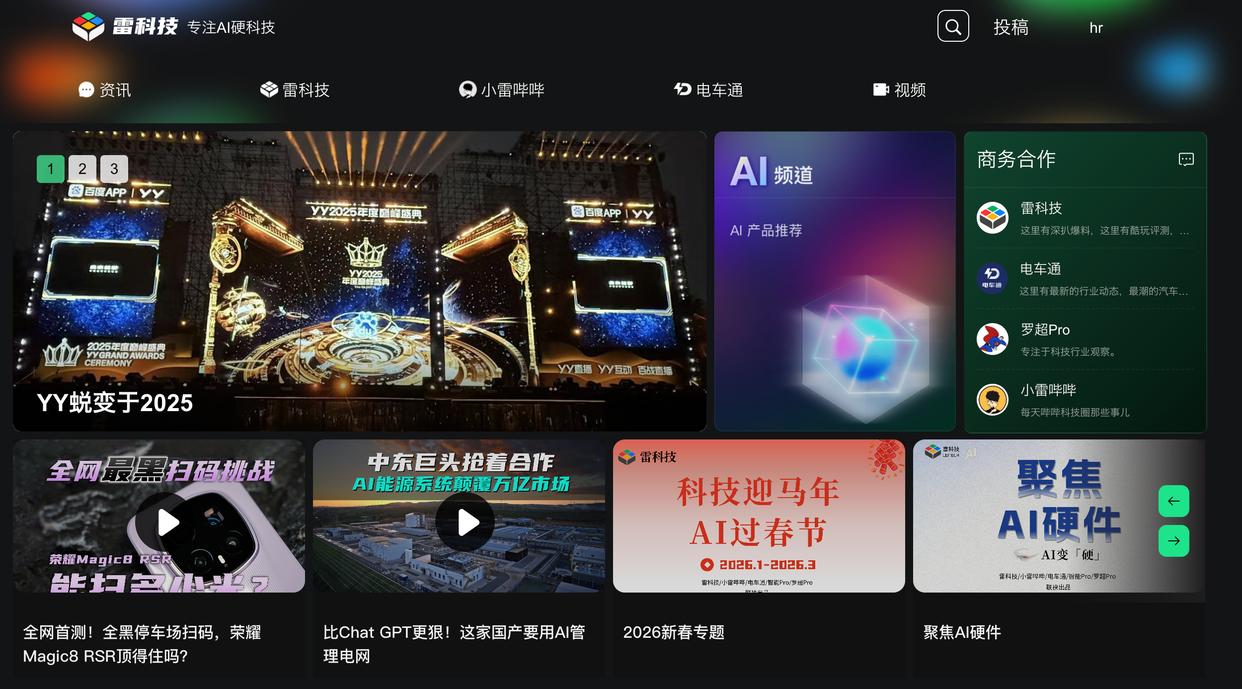Open the 小雷哔哔 row under 商务合作
The width and height of the screenshot is (1242, 689).
(x=1085, y=400)
